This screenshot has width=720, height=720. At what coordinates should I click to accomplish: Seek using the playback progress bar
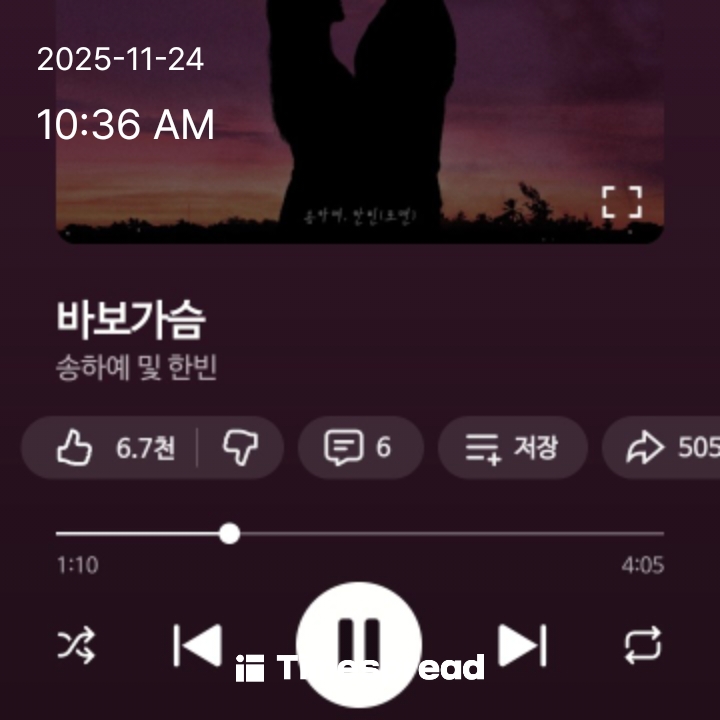tap(359, 534)
